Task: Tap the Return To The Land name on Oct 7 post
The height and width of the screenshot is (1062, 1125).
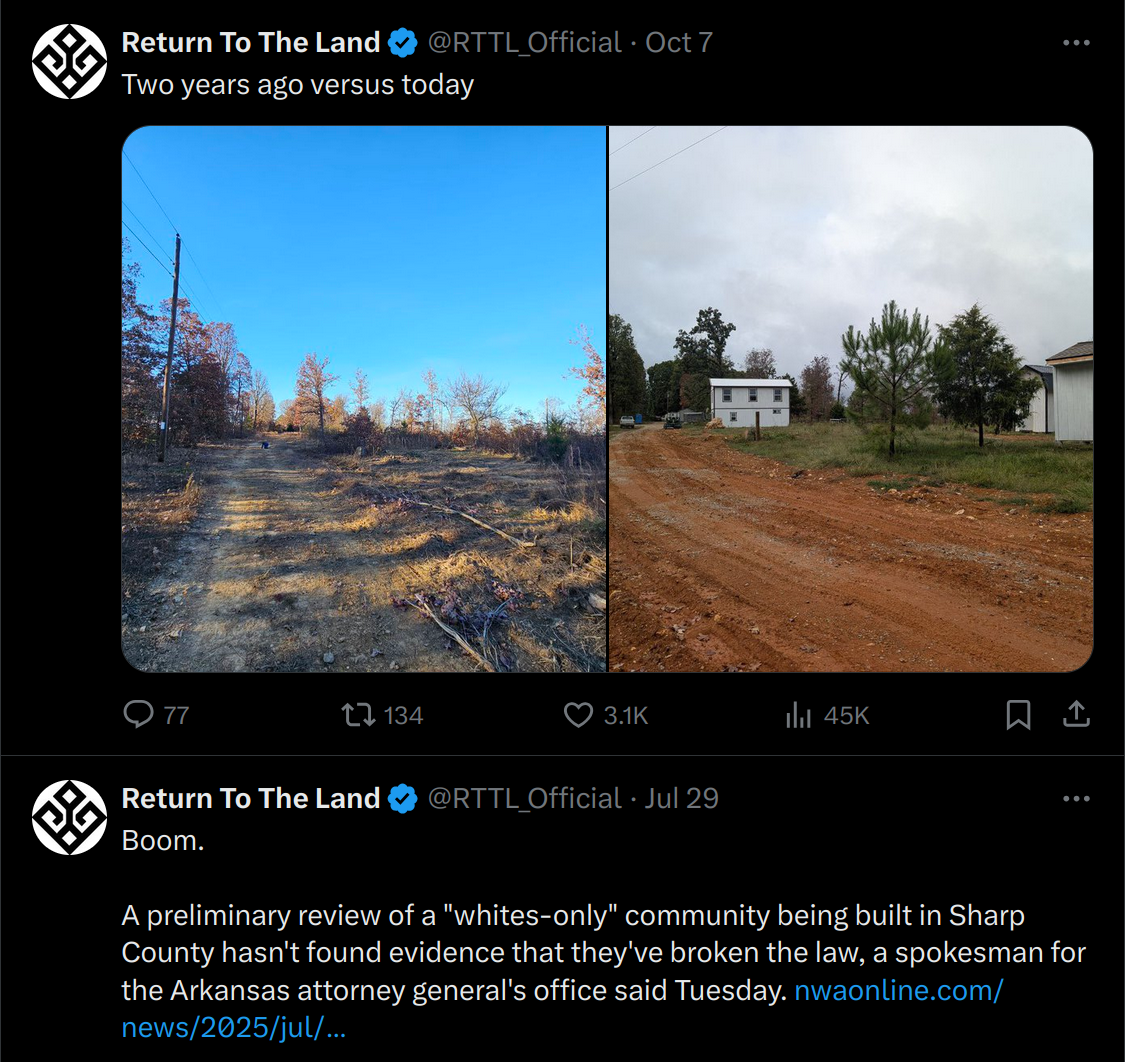Action: pyautogui.click(x=250, y=43)
